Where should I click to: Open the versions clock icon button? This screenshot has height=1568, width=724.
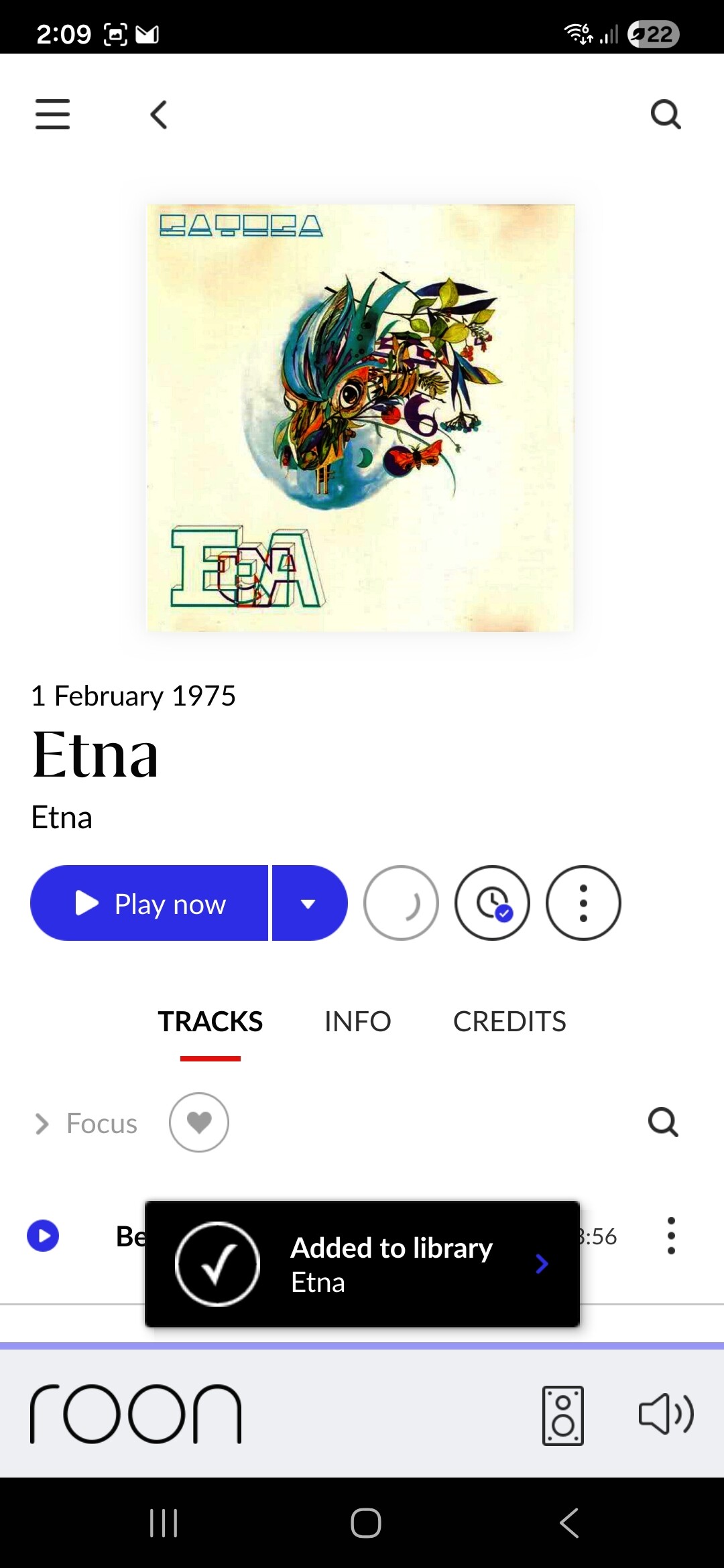tap(492, 903)
